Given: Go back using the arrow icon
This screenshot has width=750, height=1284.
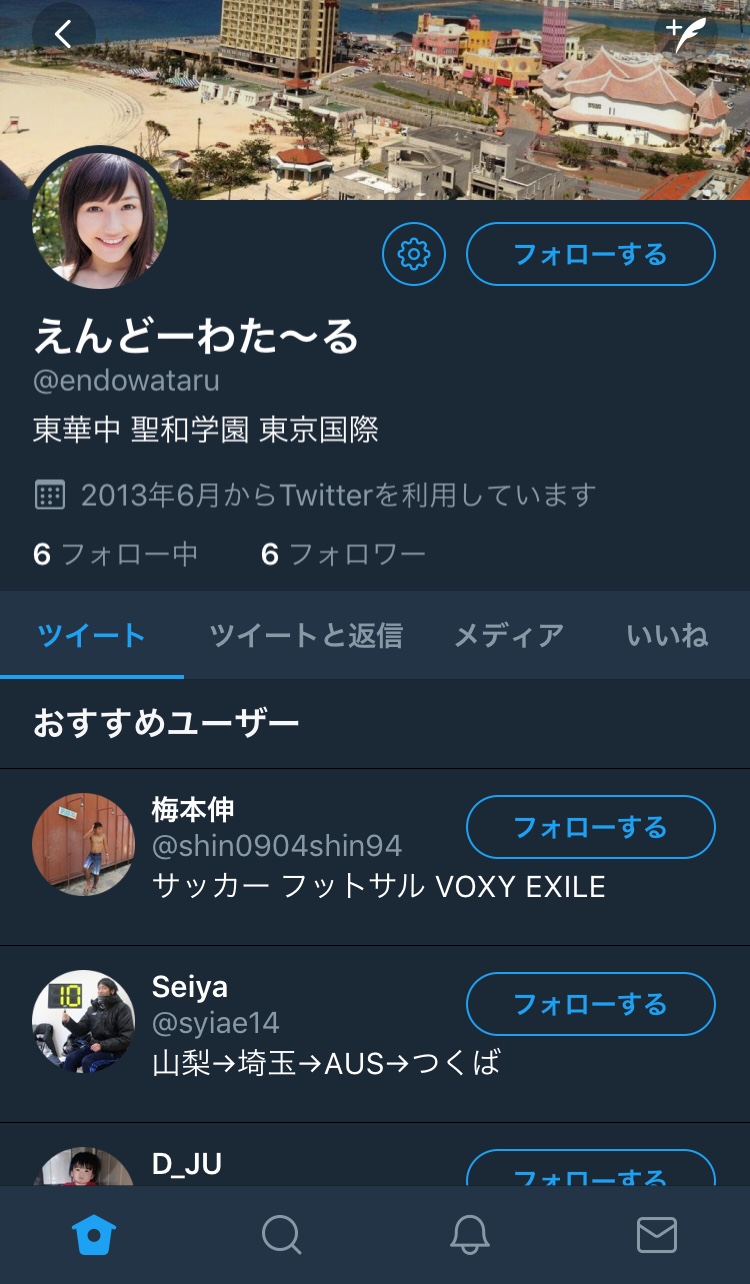Looking at the screenshot, I should (x=63, y=34).
